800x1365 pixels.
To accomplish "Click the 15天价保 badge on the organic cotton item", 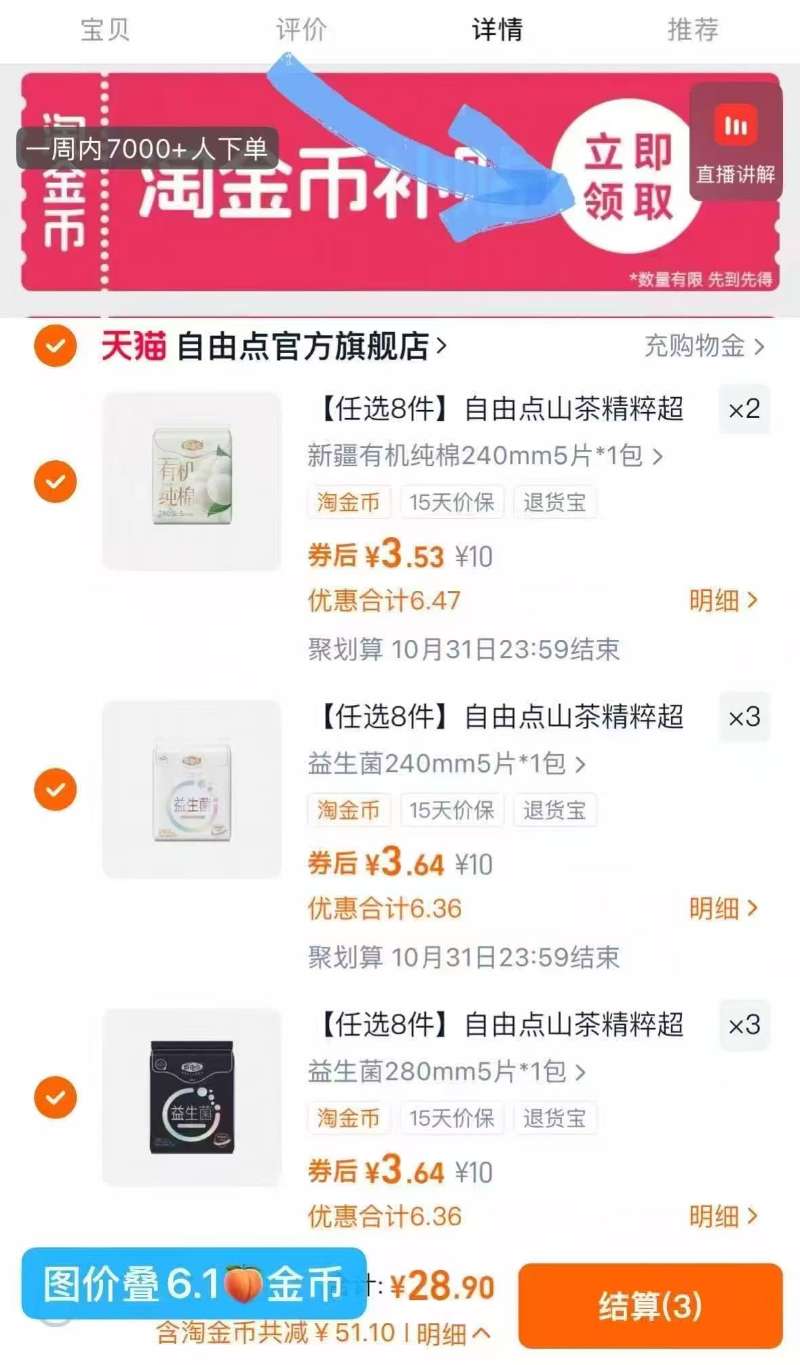I will tap(452, 502).
